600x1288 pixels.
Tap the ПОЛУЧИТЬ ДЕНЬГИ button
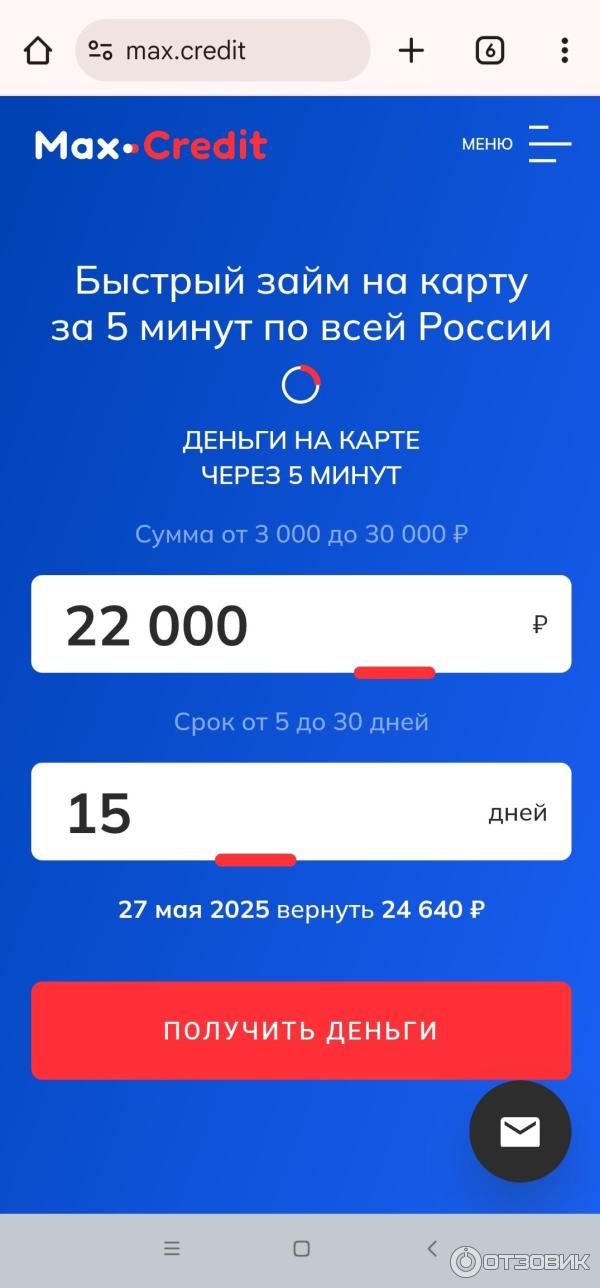point(300,1030)
